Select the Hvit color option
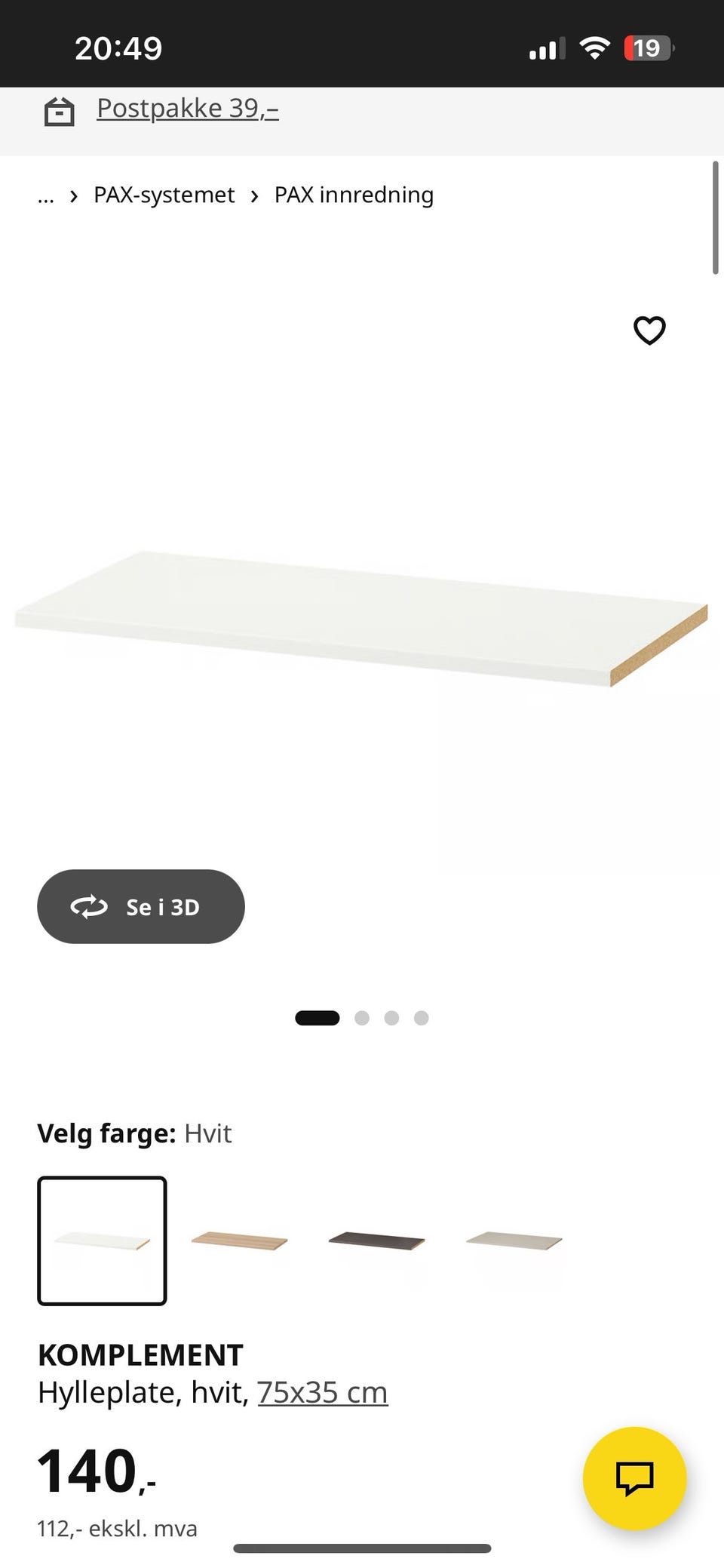Screen dimensions: 724x1568 pos(103,1243)
